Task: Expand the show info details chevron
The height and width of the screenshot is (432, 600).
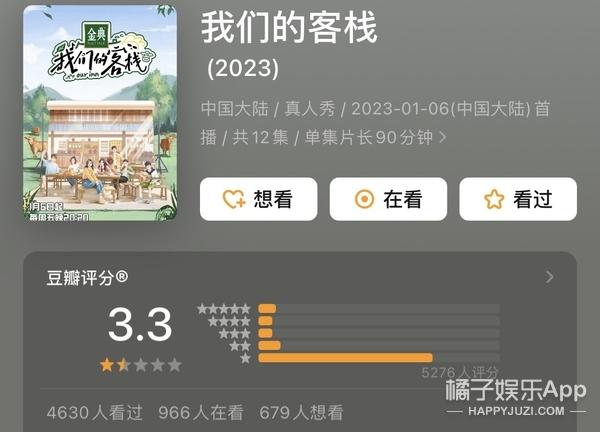Action: coord(443,136)
